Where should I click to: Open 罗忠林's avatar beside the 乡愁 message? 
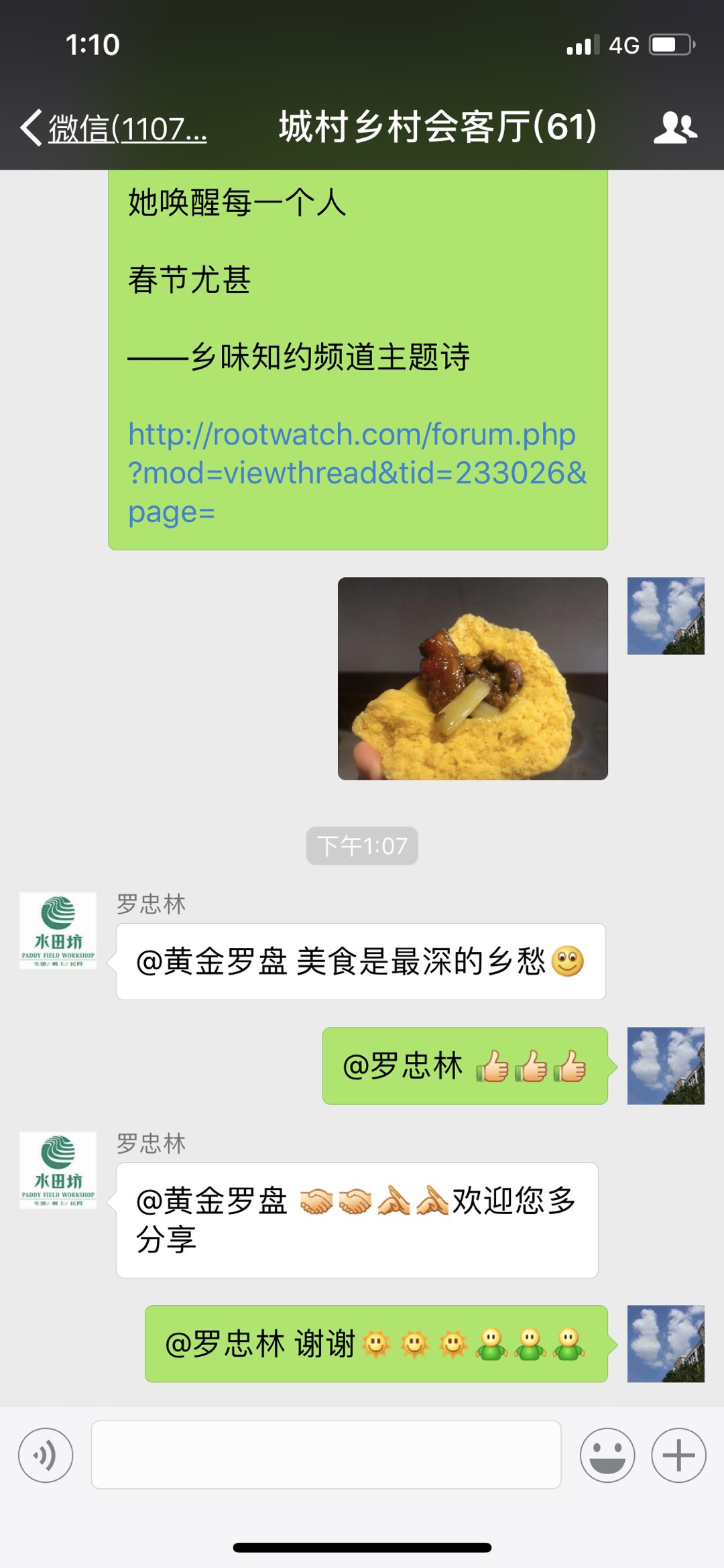coord(58,930)
